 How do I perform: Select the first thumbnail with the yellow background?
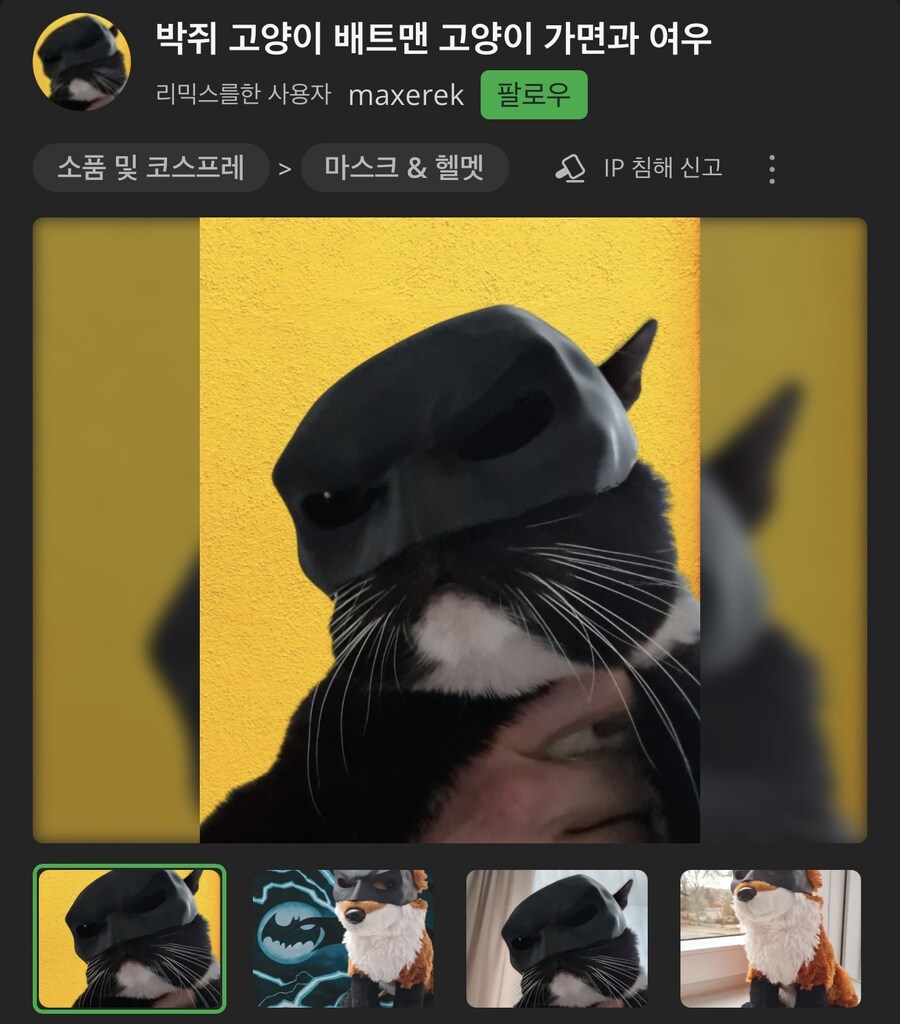coord(130,939)
